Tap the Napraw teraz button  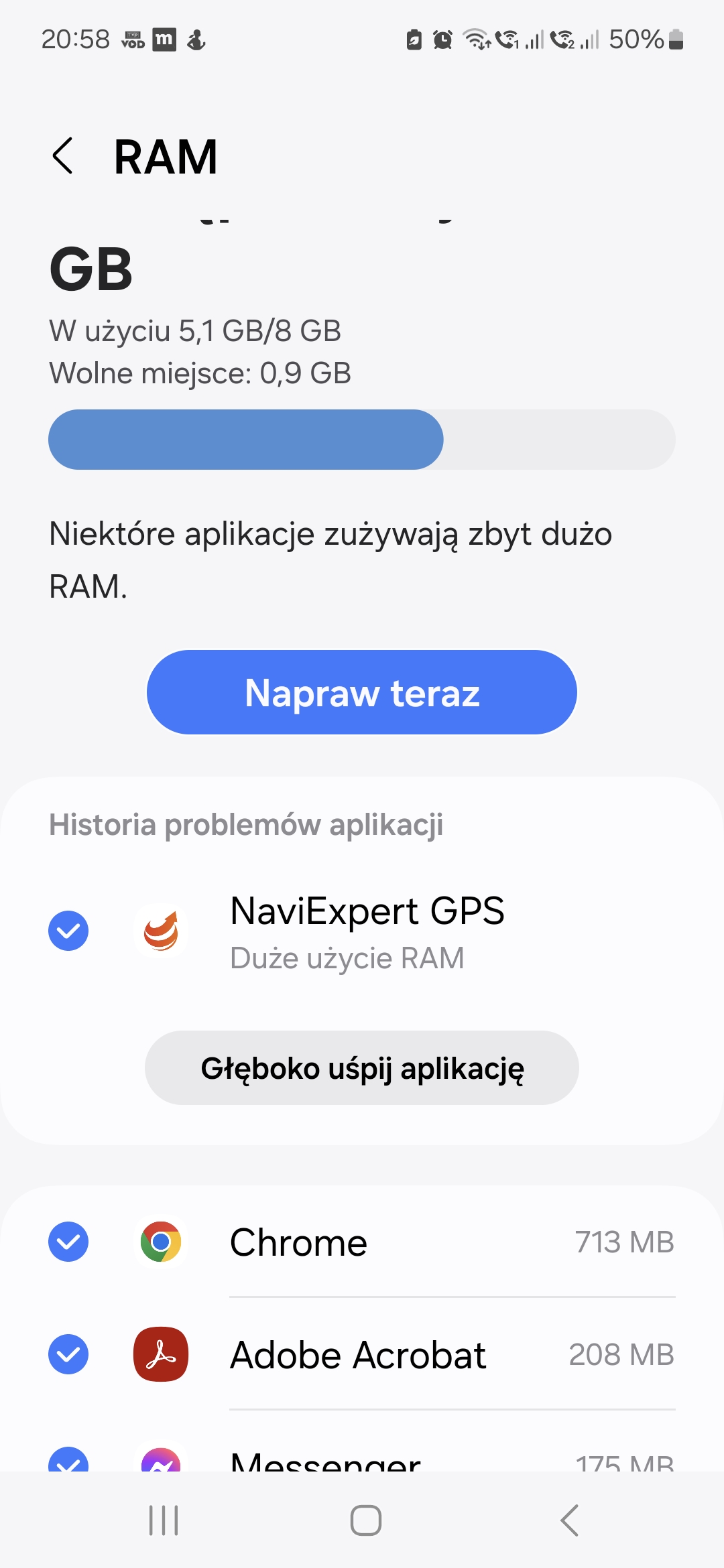click(362, 692)
